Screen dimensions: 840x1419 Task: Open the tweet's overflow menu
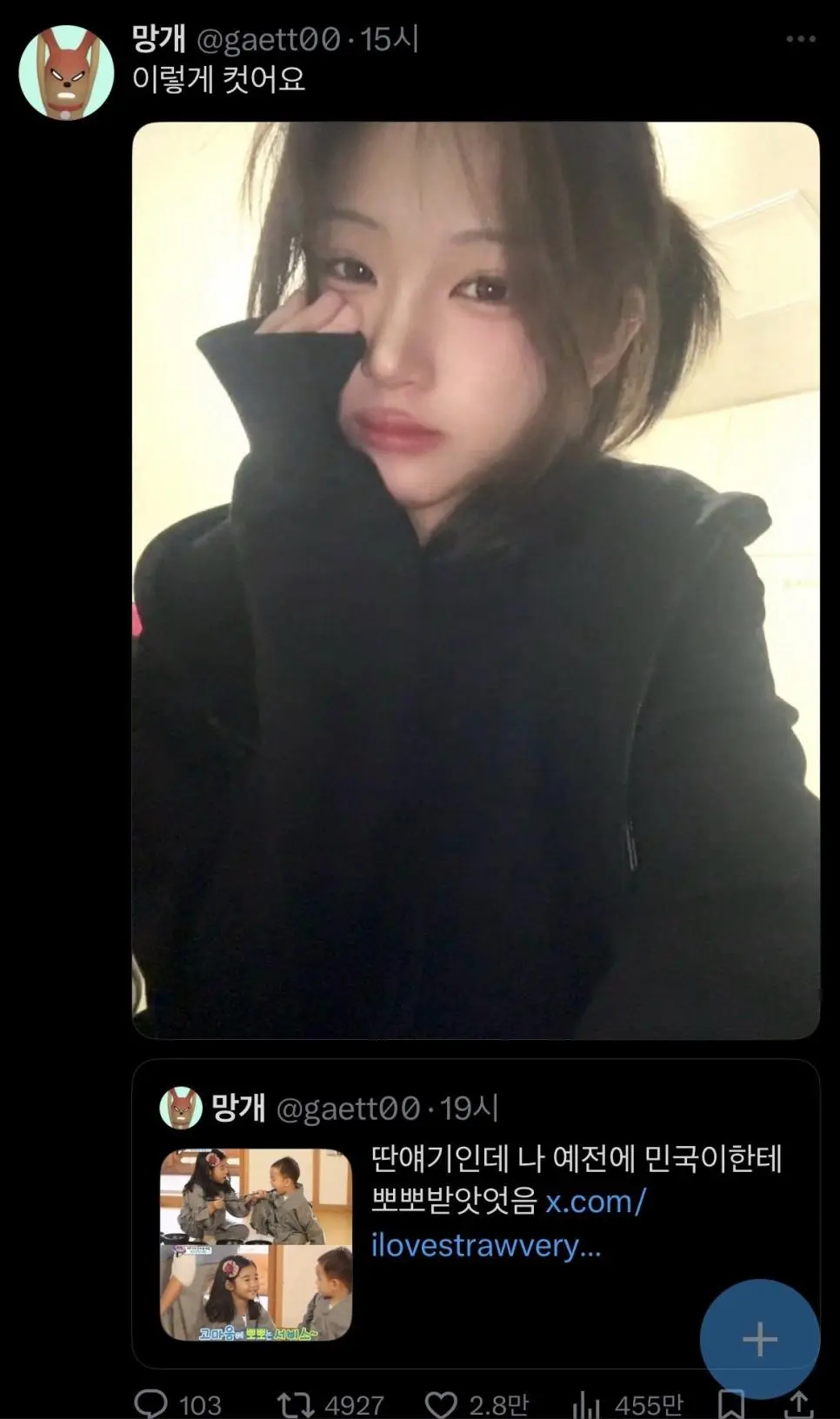point(800,40)
